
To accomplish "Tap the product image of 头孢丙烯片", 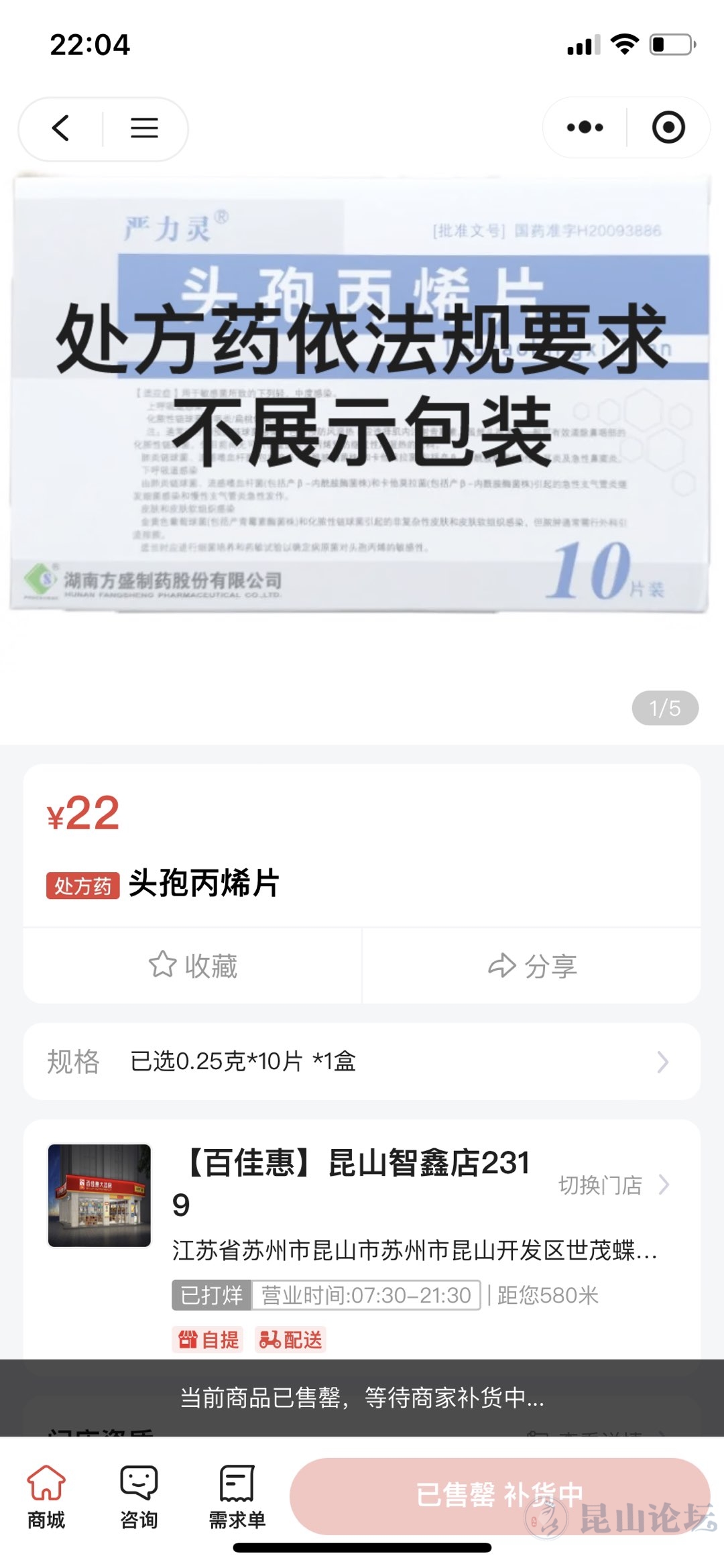I will coord(361,396).
